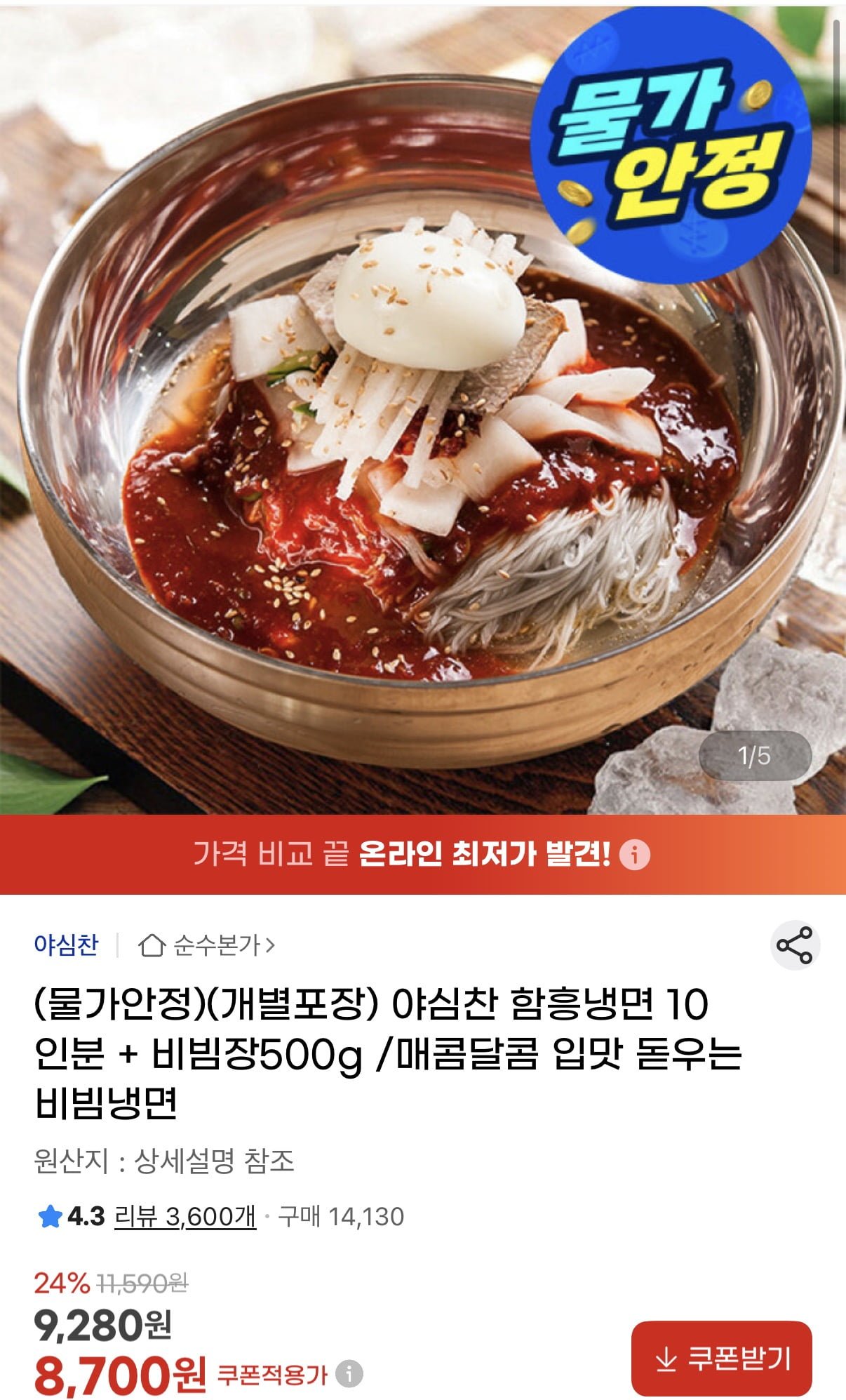Screen dimensions: 846x1400
Task: View the 리뷰 3,600개 reviews
Action: [184, 1216]
